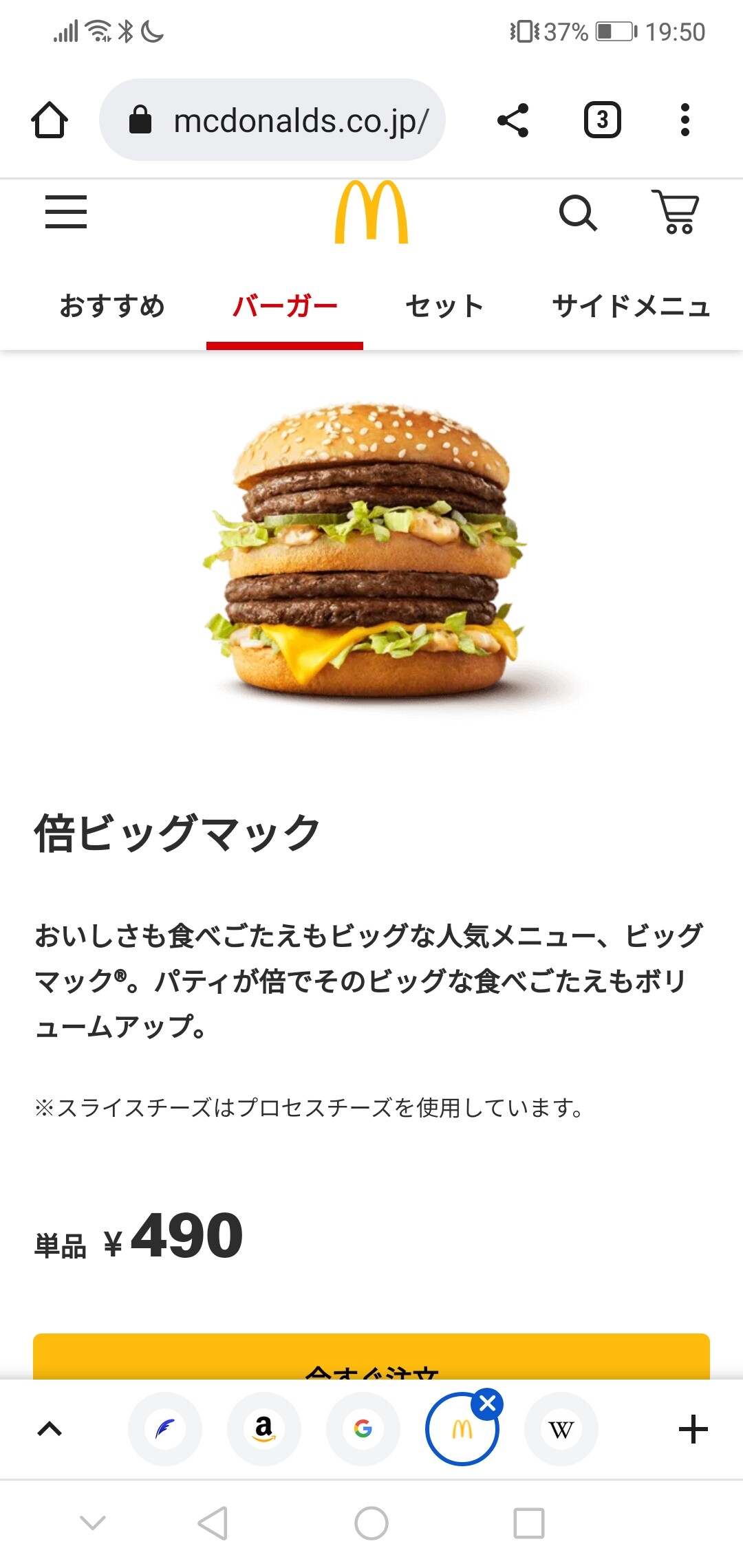This screenshot has width=743, height=1568.
Task: Share this page
Action: click(513, 120)
